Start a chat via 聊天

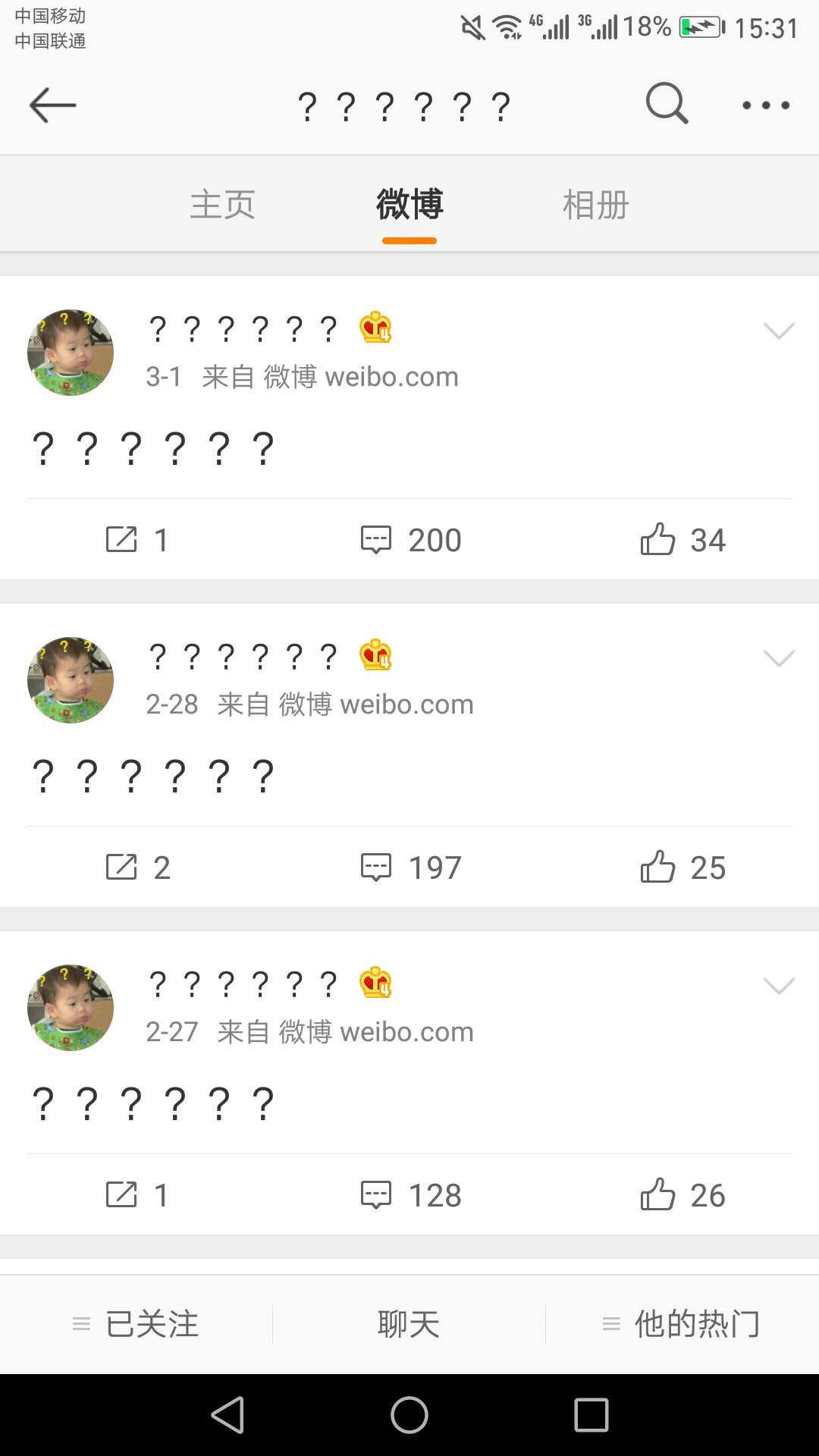tap(409, 1324)
